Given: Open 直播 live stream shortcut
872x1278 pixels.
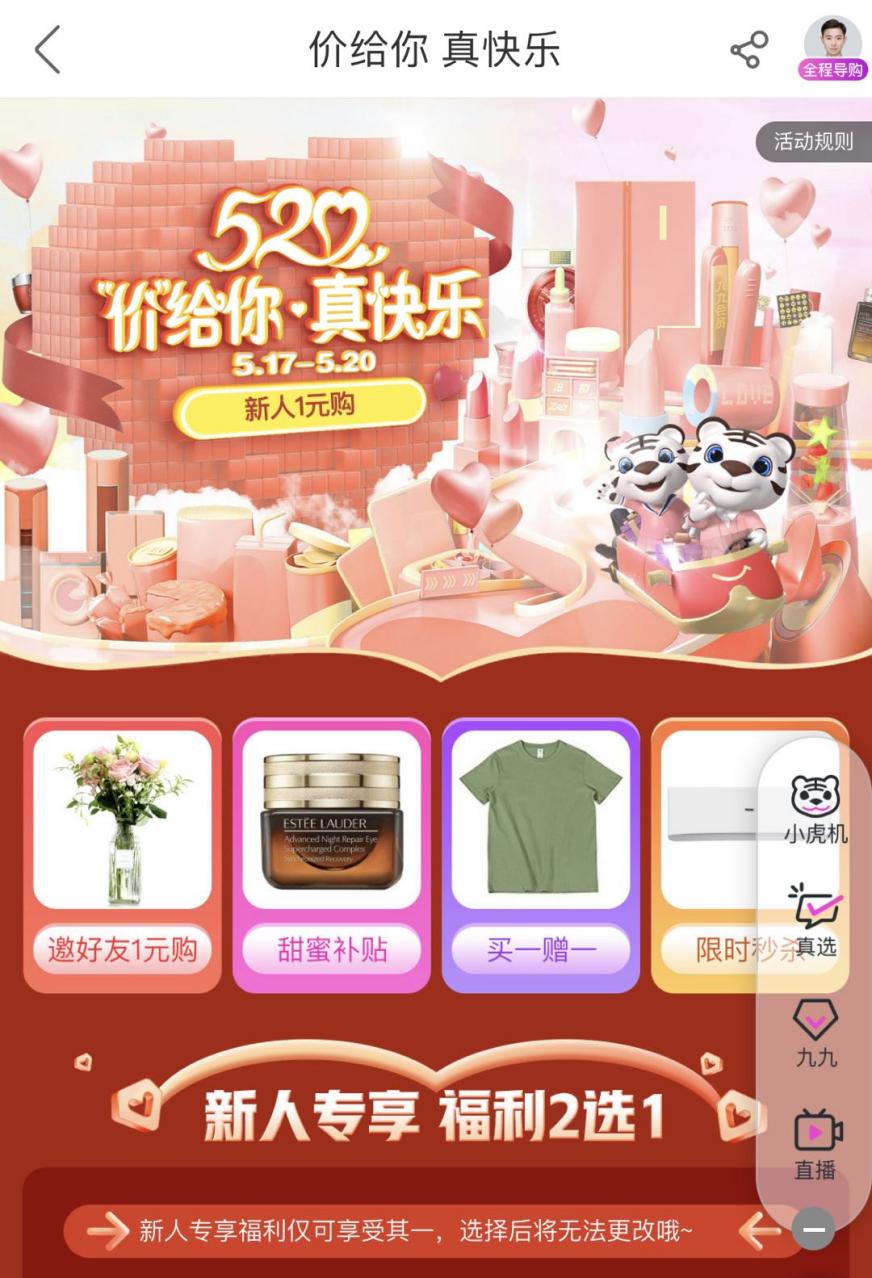Looking at the screenshot, I should pyautogui.click(x=817, y=1144).
